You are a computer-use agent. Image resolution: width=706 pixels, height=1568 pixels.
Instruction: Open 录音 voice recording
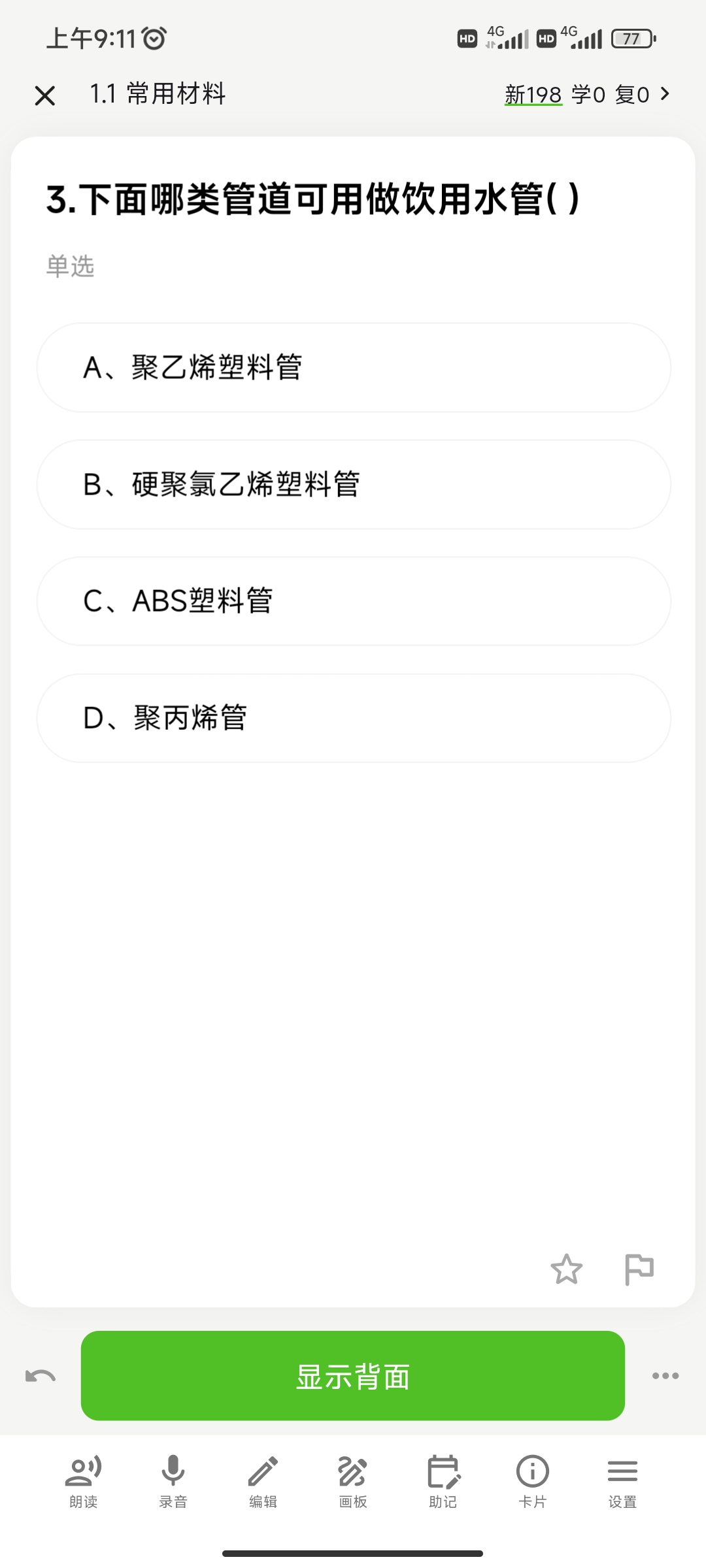[x=173, y=1482]
